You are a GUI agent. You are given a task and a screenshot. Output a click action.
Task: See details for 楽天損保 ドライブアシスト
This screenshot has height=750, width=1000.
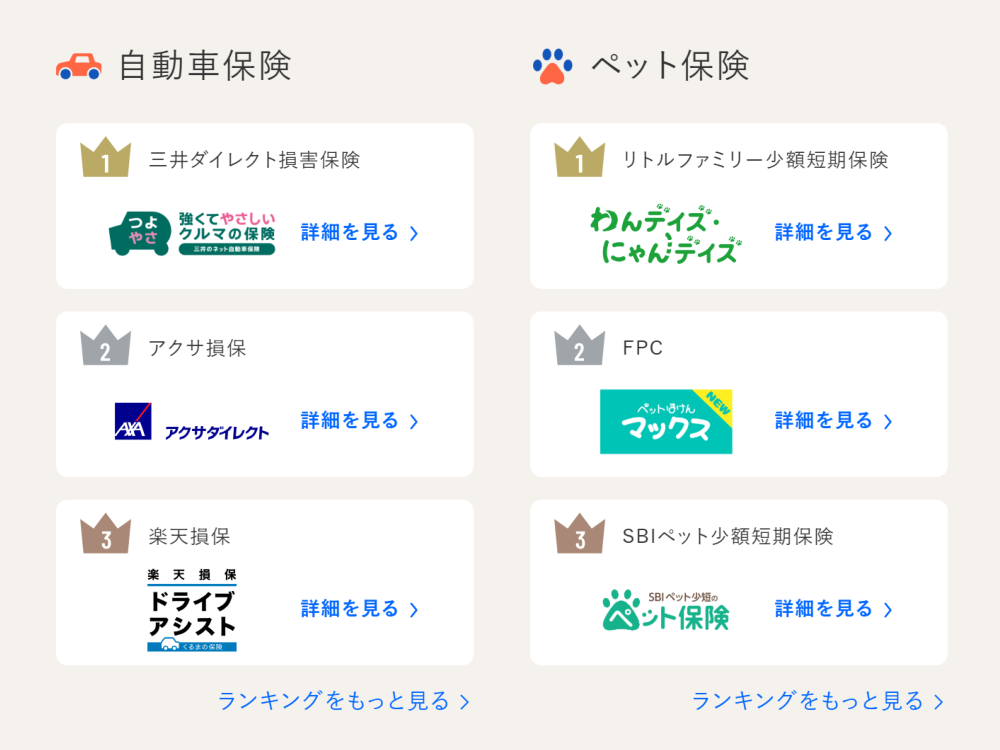(x=359, y=609)
